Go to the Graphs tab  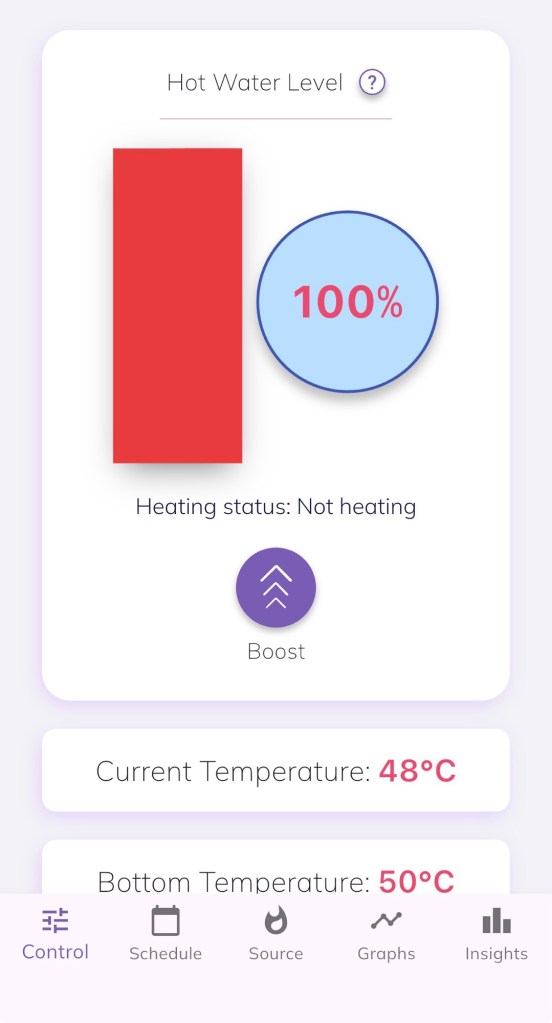386,934
